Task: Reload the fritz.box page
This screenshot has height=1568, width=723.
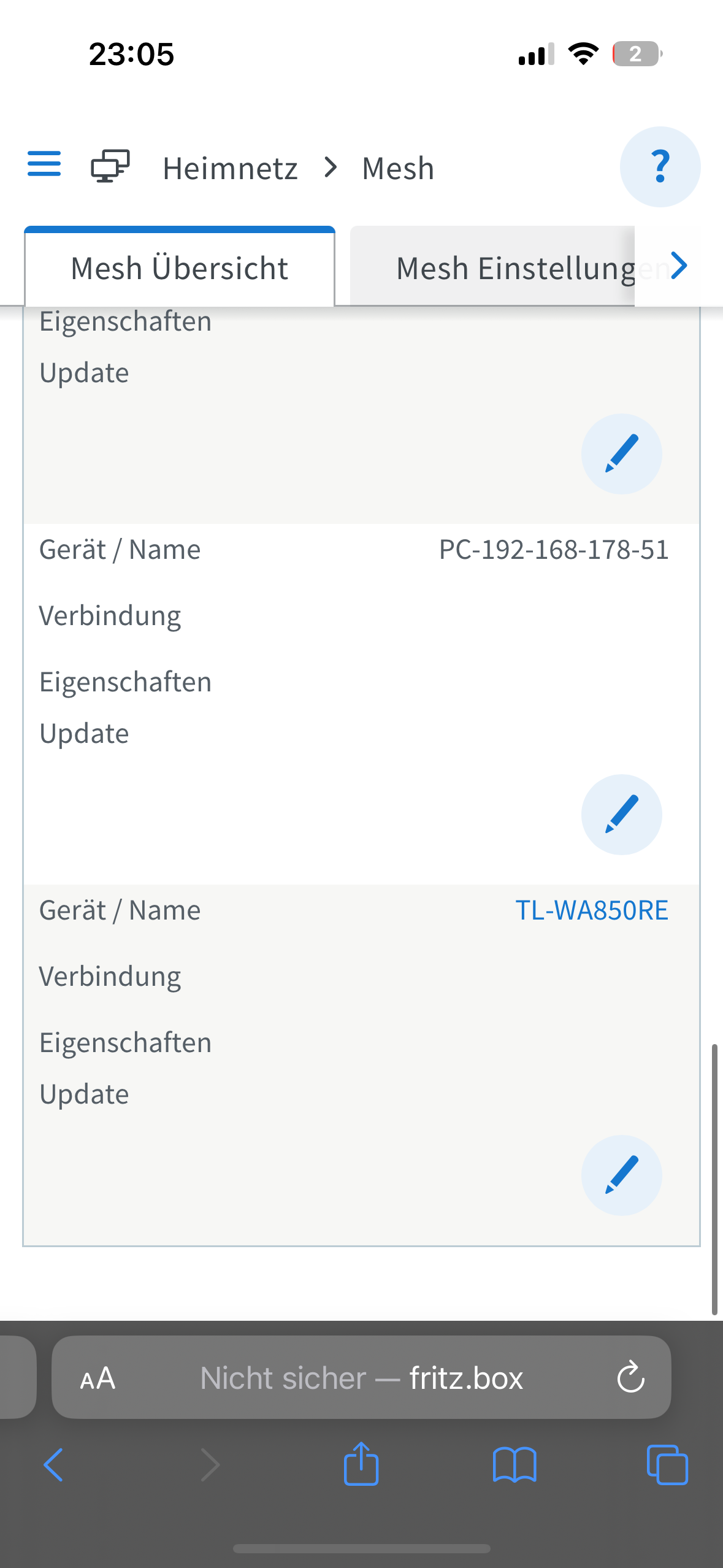Action: coord(630,1377)
